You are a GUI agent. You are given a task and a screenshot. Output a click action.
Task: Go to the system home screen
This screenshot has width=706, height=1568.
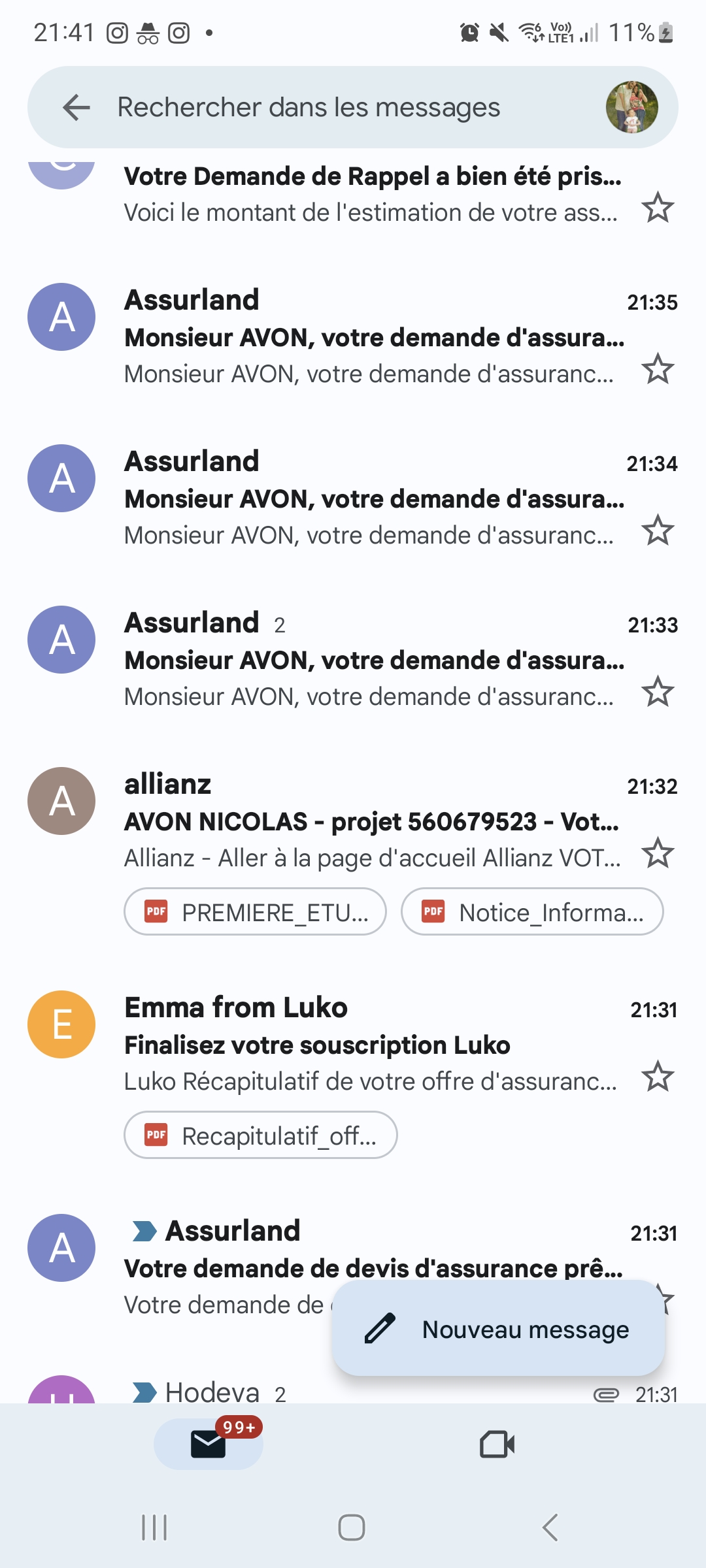352,1527
